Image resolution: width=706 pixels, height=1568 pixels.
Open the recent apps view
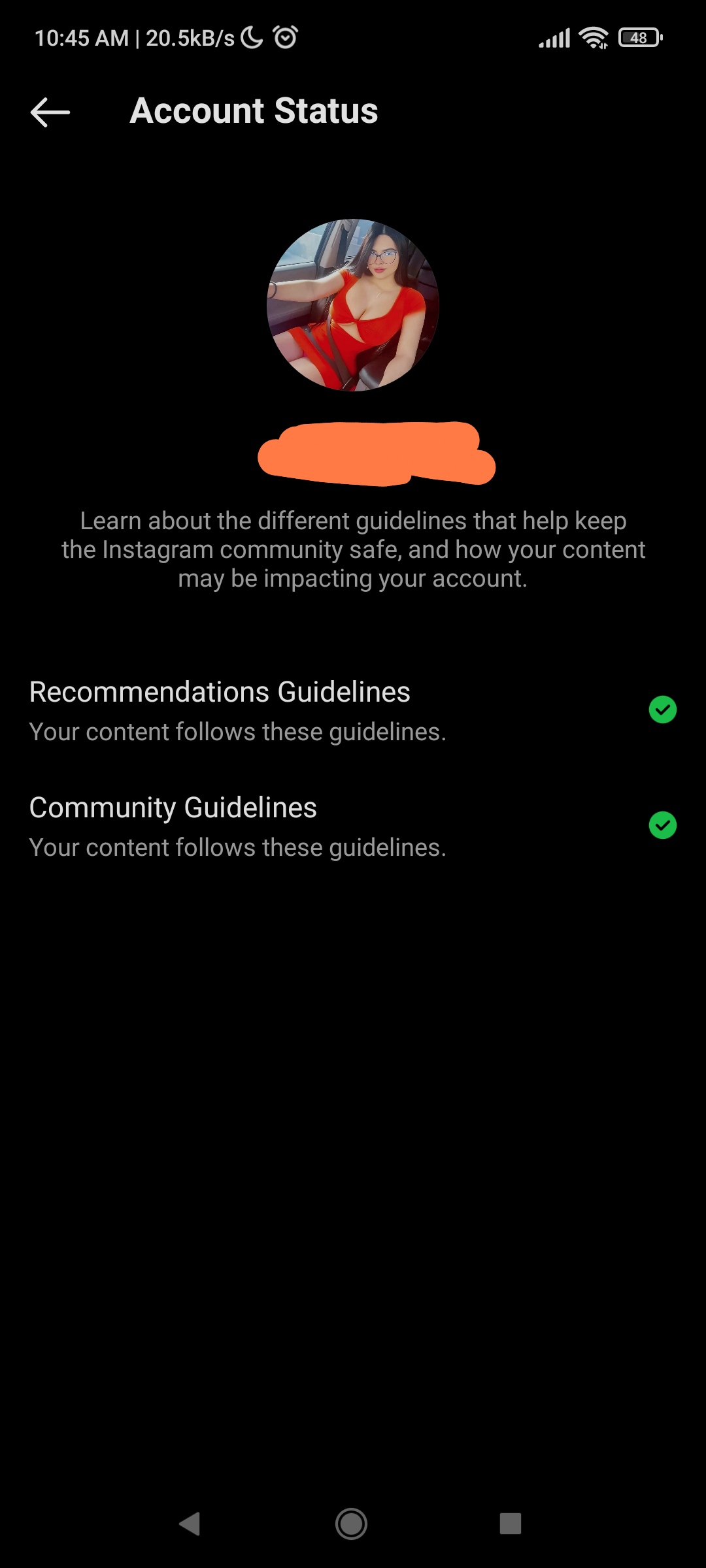click(x=511, y=1524)
